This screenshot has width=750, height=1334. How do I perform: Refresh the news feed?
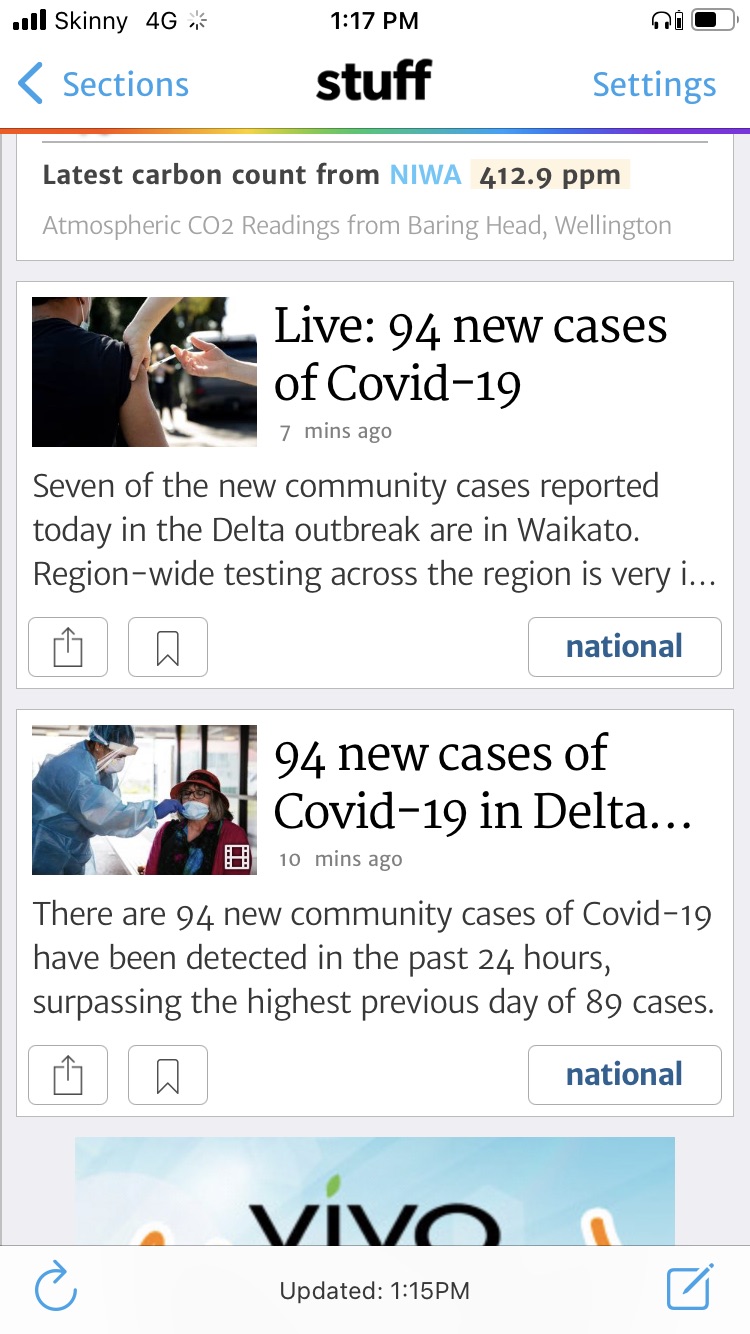[56, 1288]
